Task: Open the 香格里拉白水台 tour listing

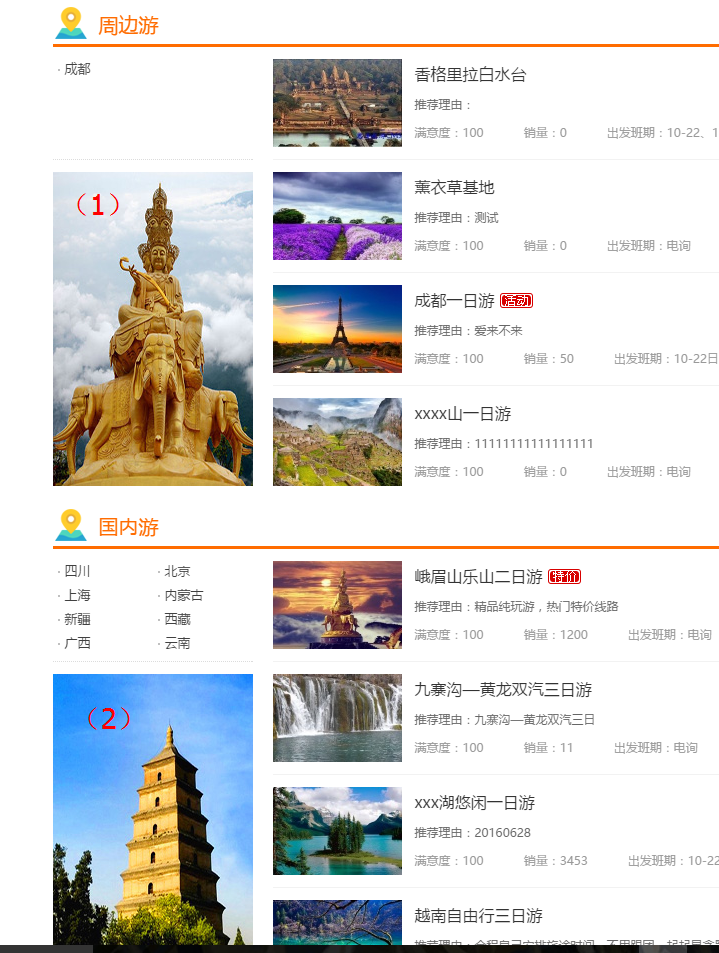Action: tap(470, 75)
